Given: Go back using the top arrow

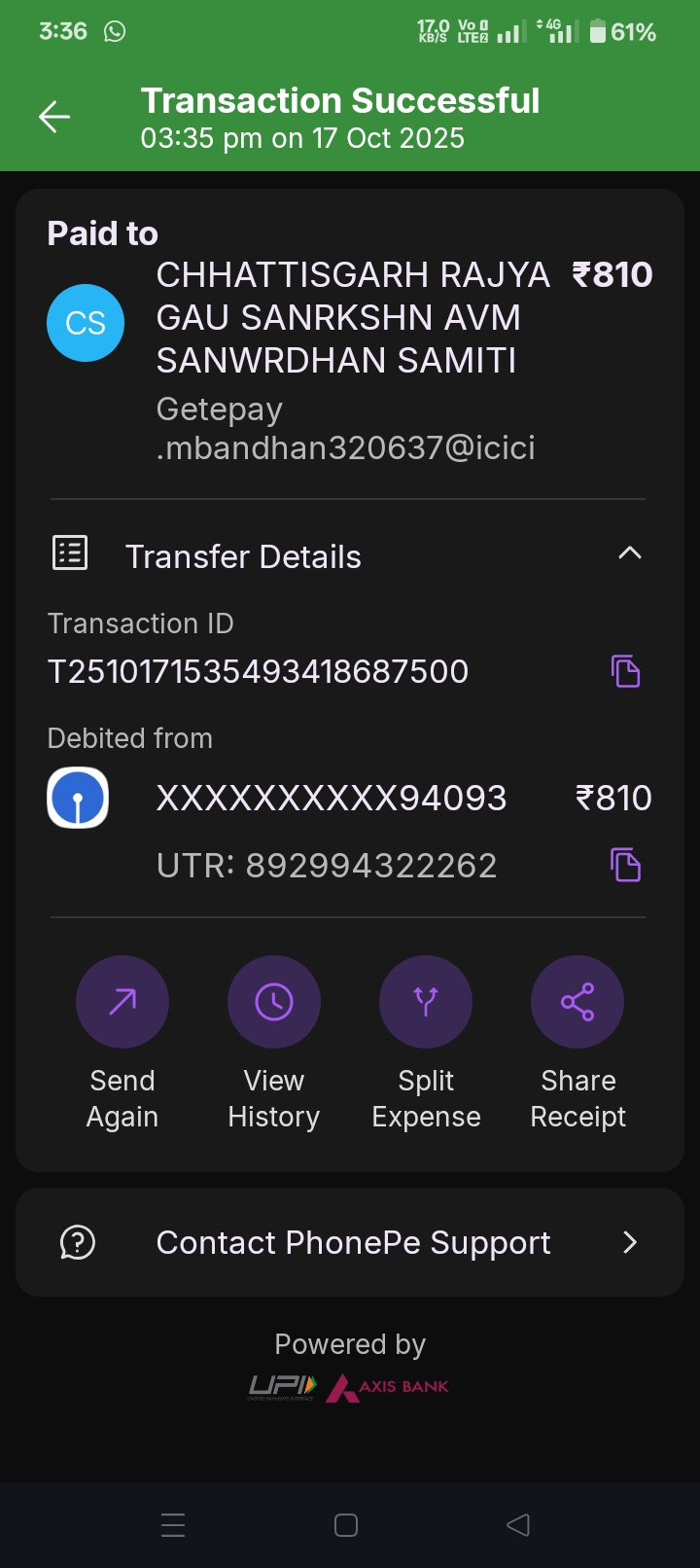Looking at the screenshot, I should pyautogui.click(x=54, y=118).
